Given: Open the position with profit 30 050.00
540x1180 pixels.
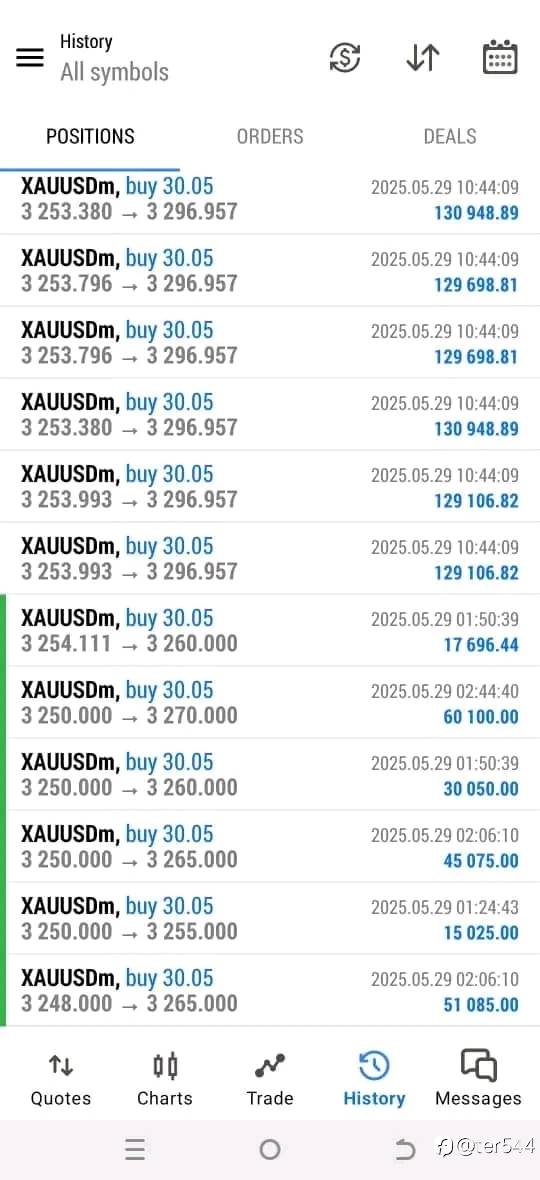Looking at the screenshot, I should pos(270,775).
